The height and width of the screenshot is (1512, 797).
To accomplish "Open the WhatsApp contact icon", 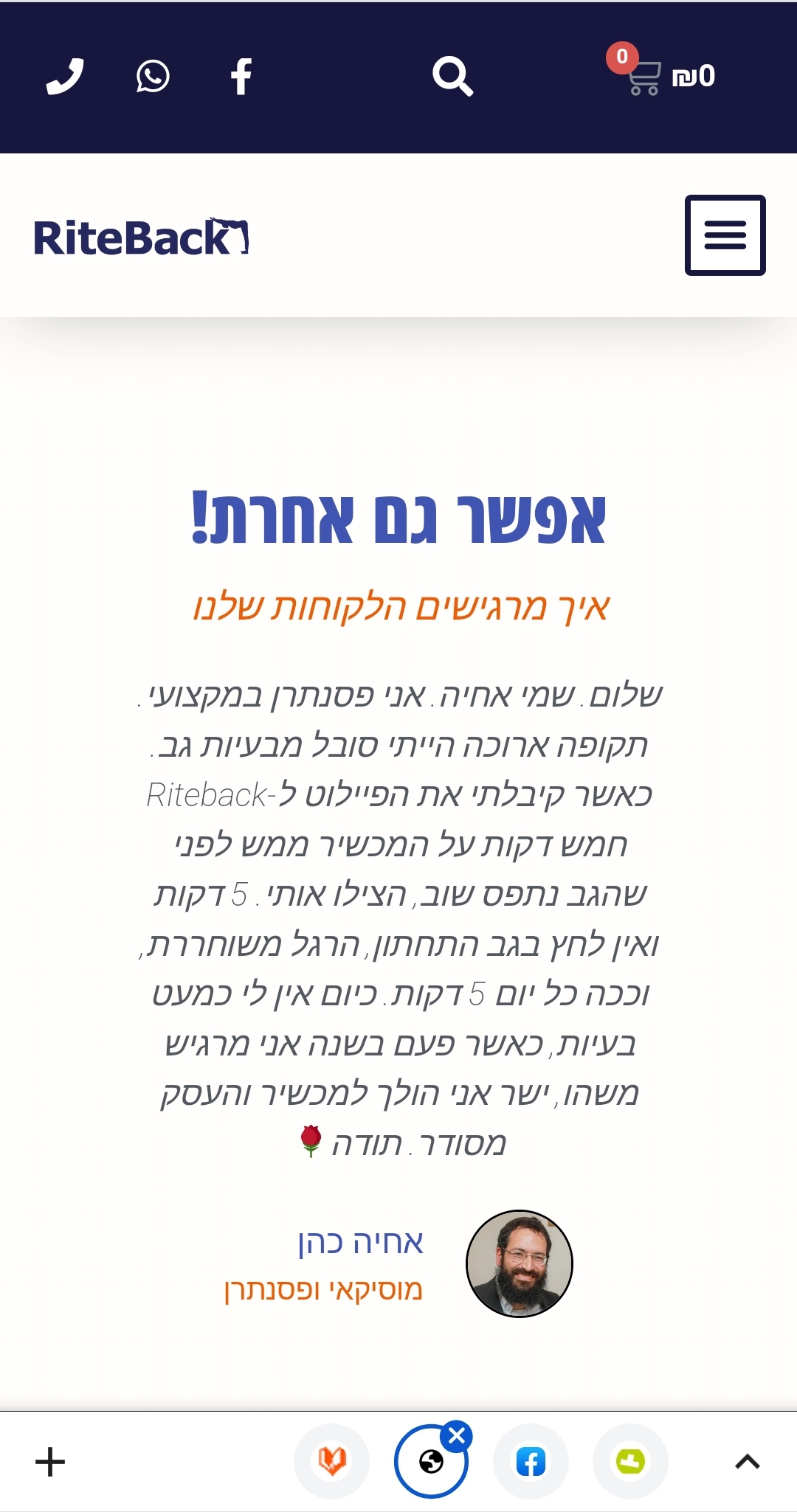I will (153, 77).
